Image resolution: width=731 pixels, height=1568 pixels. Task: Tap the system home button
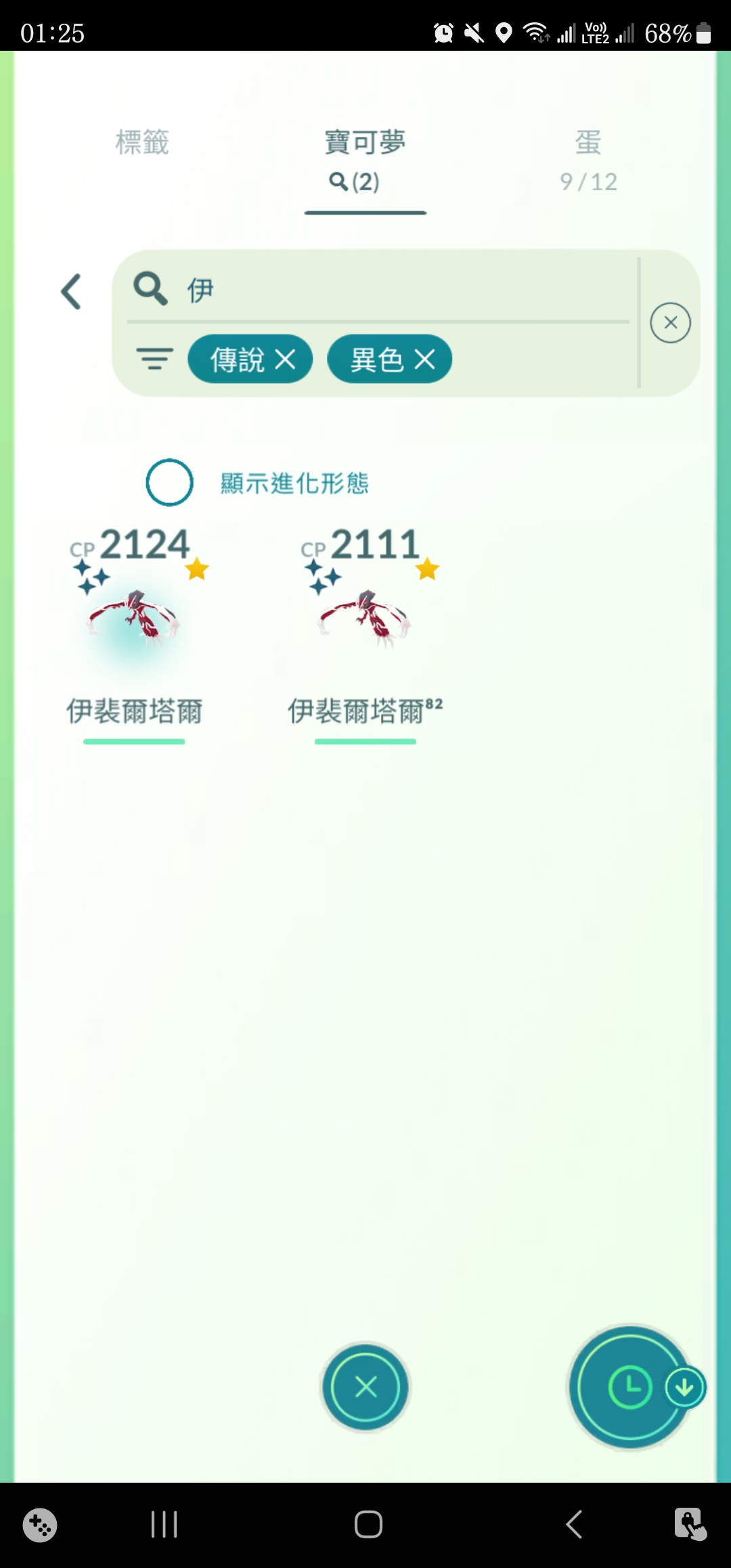click(368, 1525)
